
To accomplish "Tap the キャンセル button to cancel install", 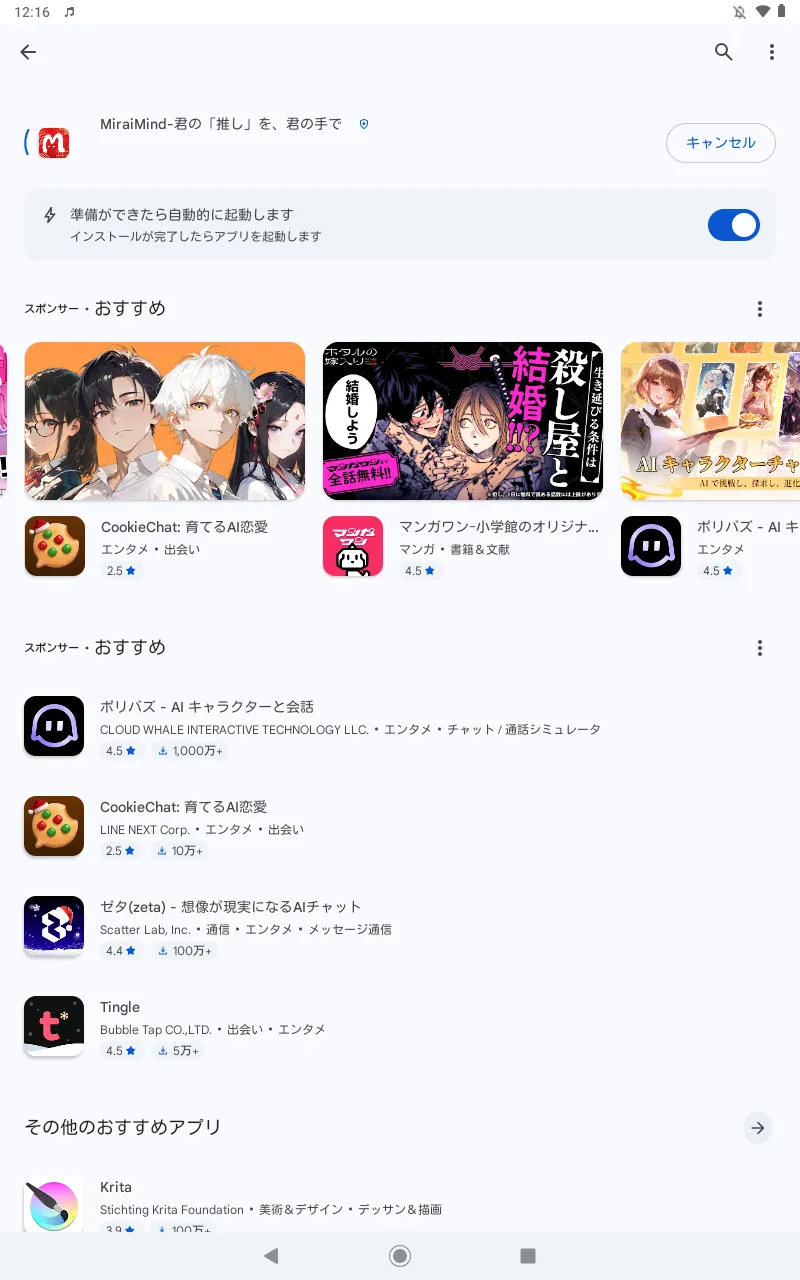I will [721, 143].
